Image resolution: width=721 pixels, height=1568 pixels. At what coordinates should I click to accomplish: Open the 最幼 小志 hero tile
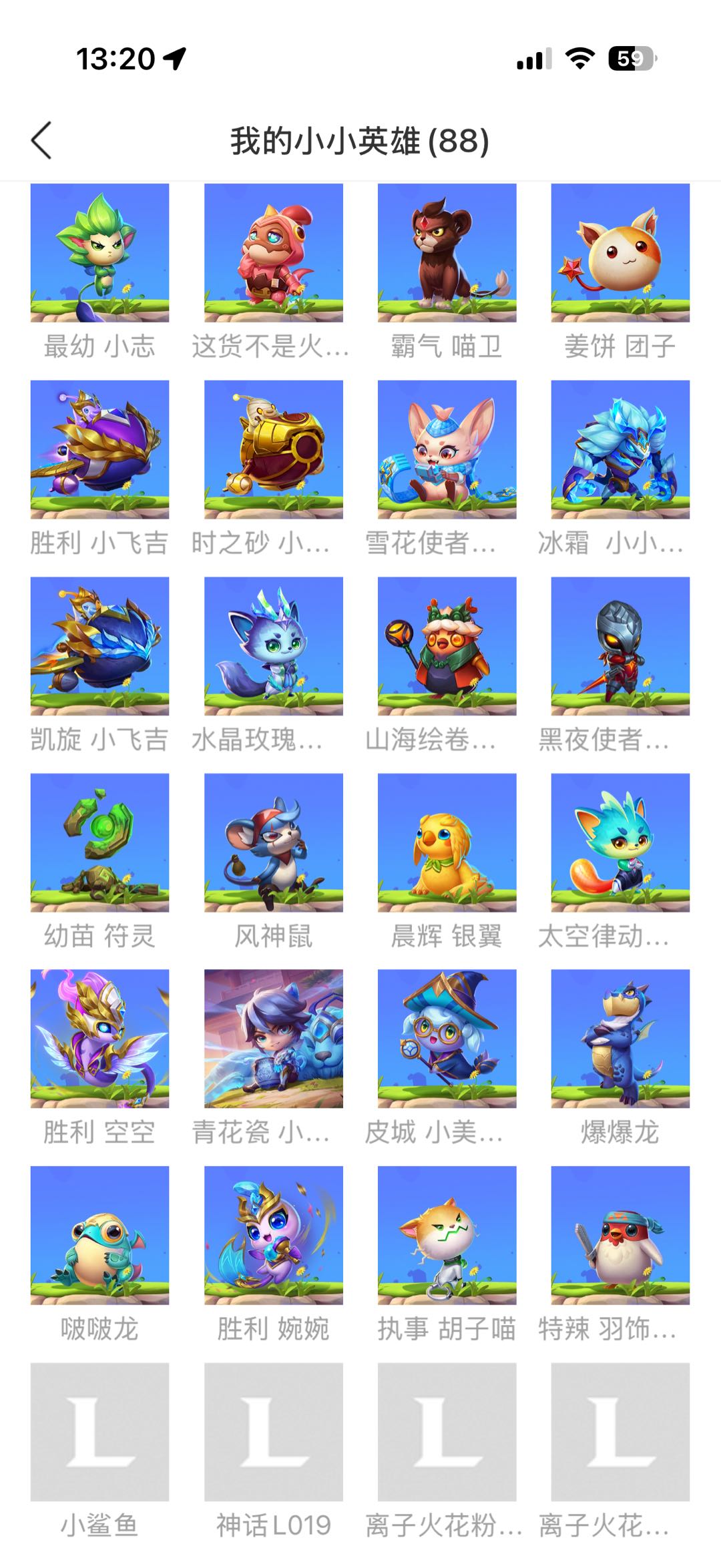tap(99, 253)
